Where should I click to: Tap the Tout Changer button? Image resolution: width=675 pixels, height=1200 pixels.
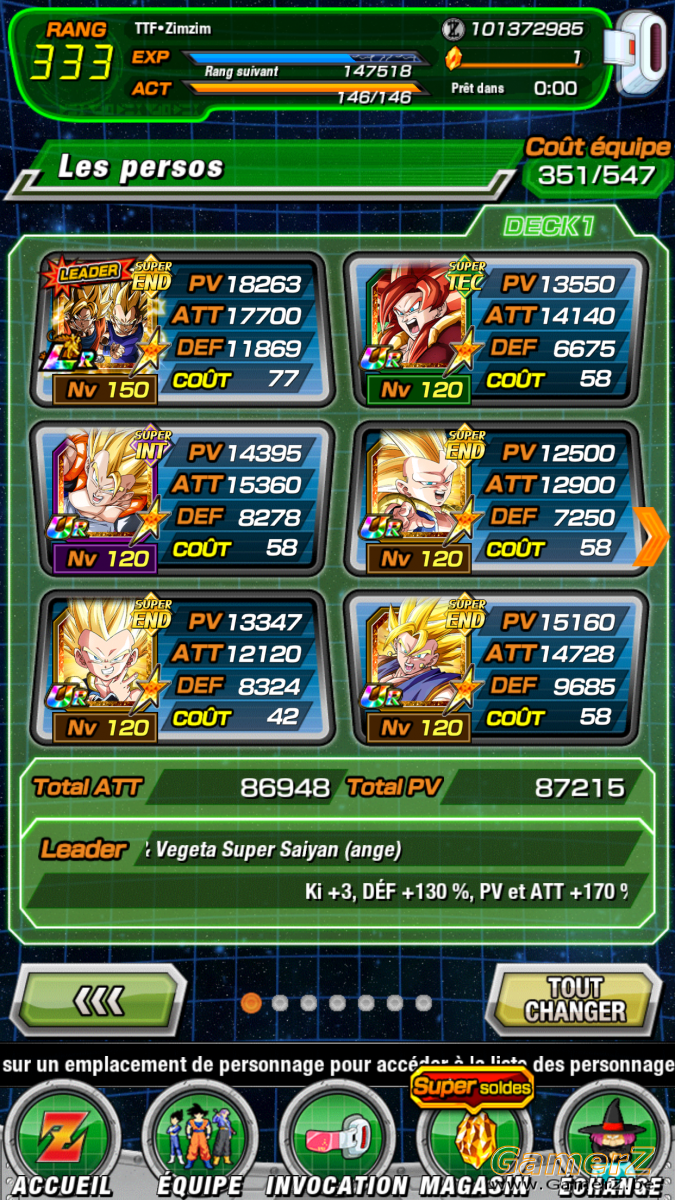click(574, 1000)
